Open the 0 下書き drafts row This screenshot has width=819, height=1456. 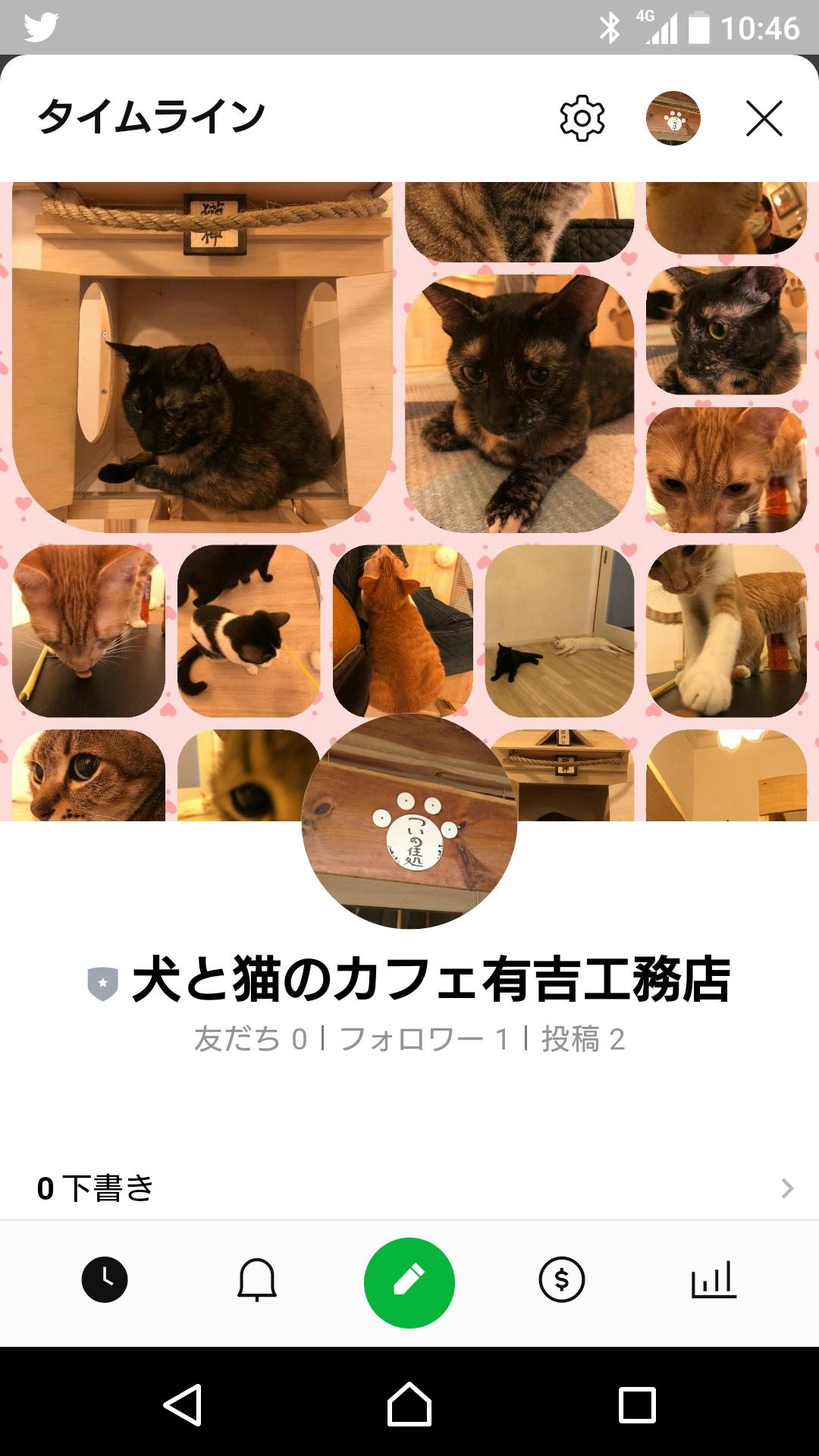[409, 1188]
